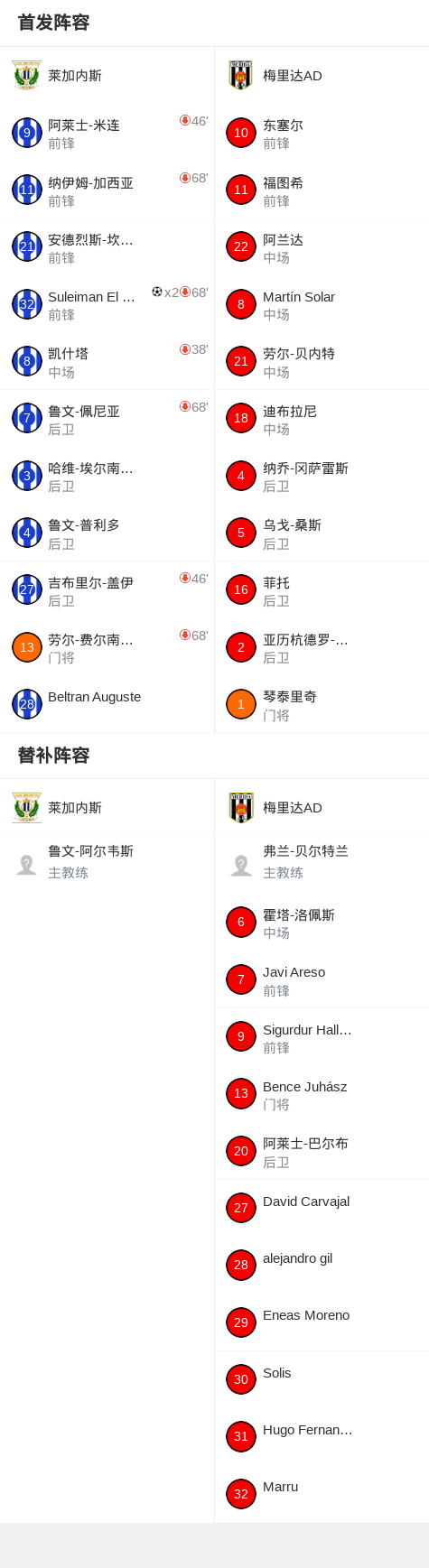This screenshot has height=1568, width=429.
Task: View 鲁文-佩尼亚 defender details
Action: coord(107,419)
